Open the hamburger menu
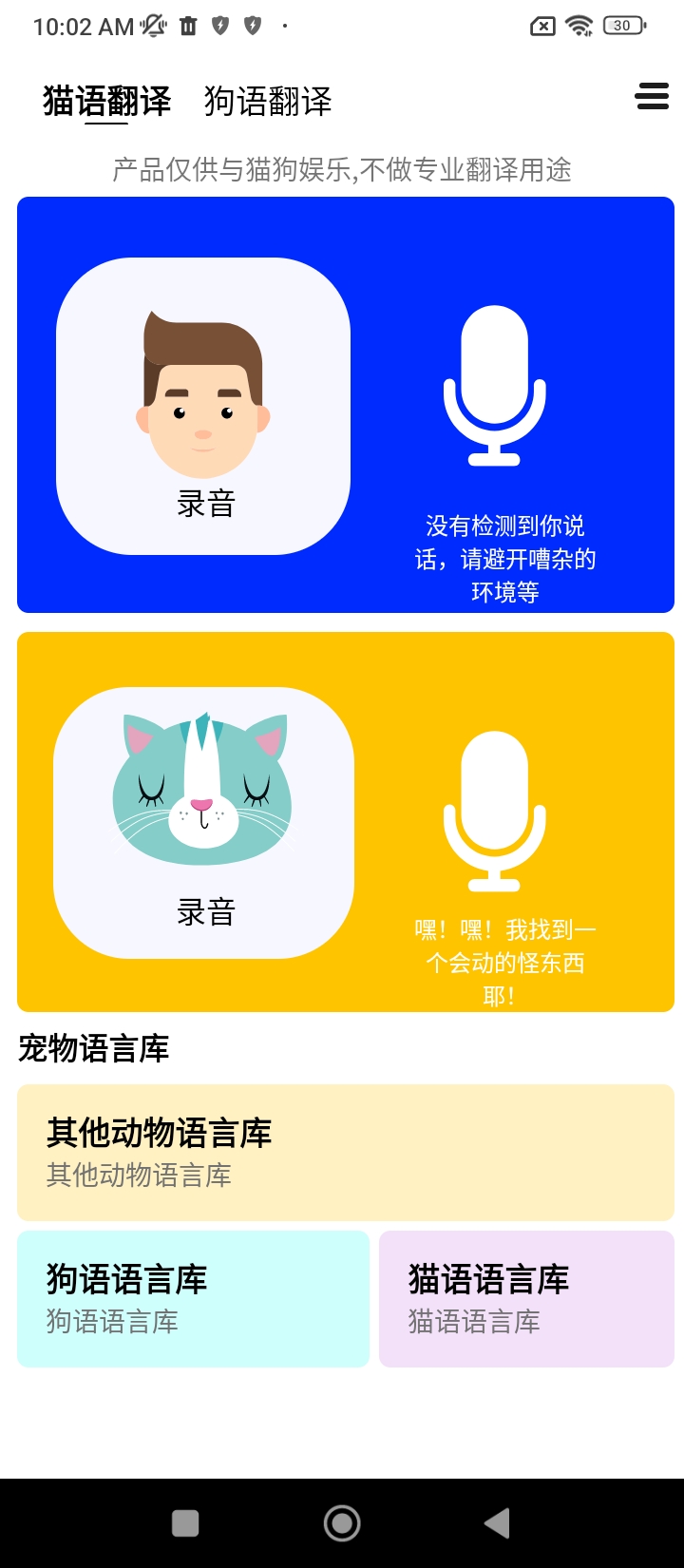The width and height of the screenshot is (684, 1568). pos(652,96)
